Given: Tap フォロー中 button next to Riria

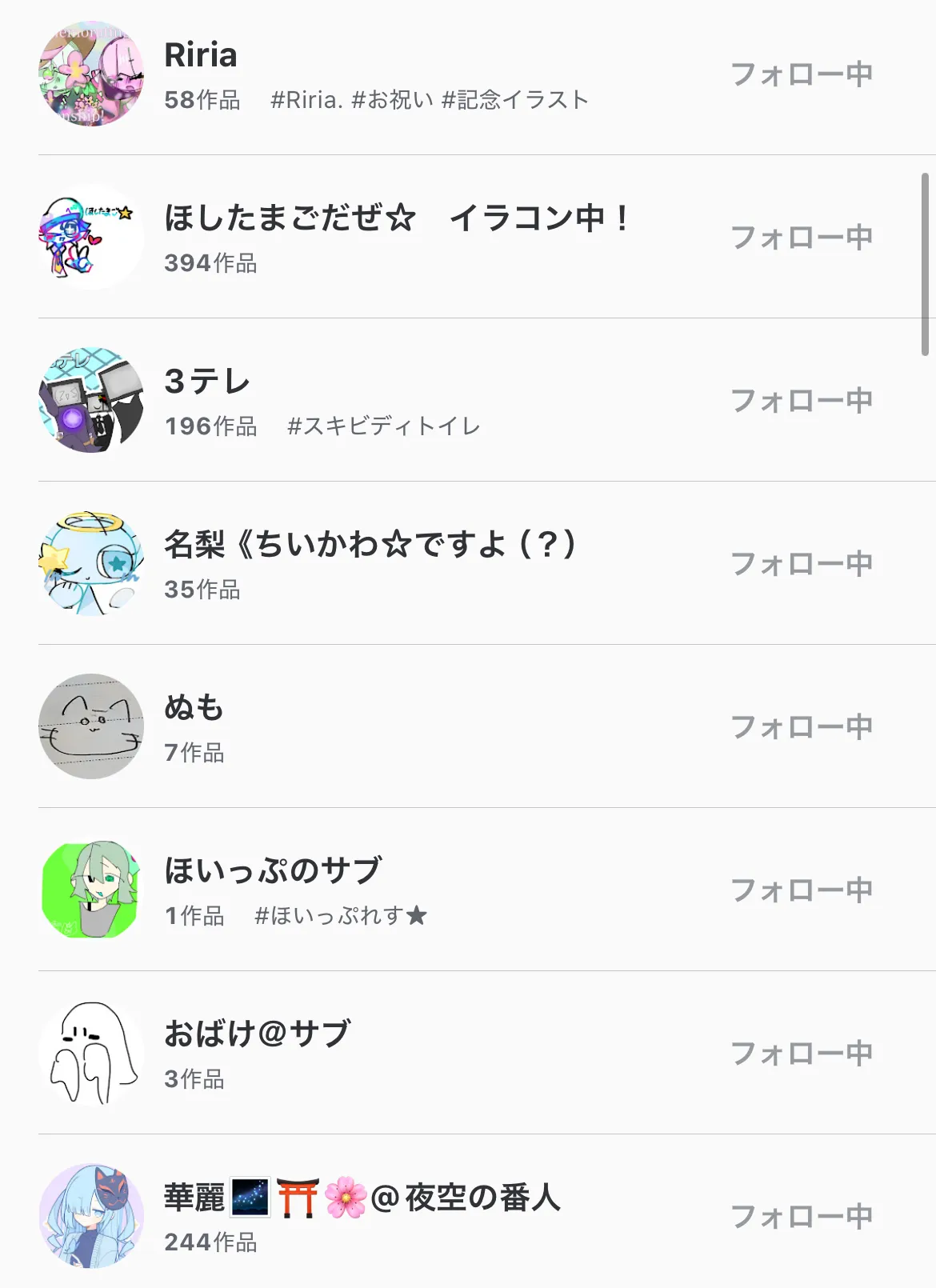Looking at the screenshot, I should click(802, 74).
